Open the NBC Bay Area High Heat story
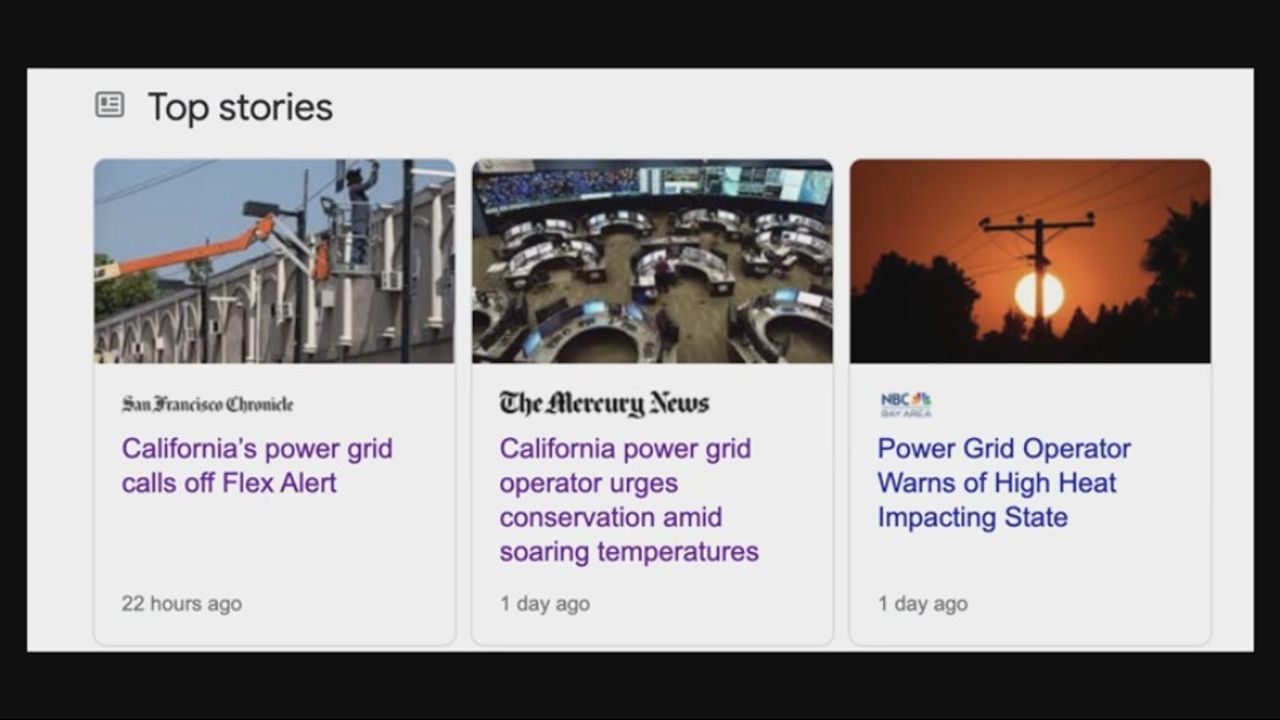1280x720 pixels. point(1003,483)
